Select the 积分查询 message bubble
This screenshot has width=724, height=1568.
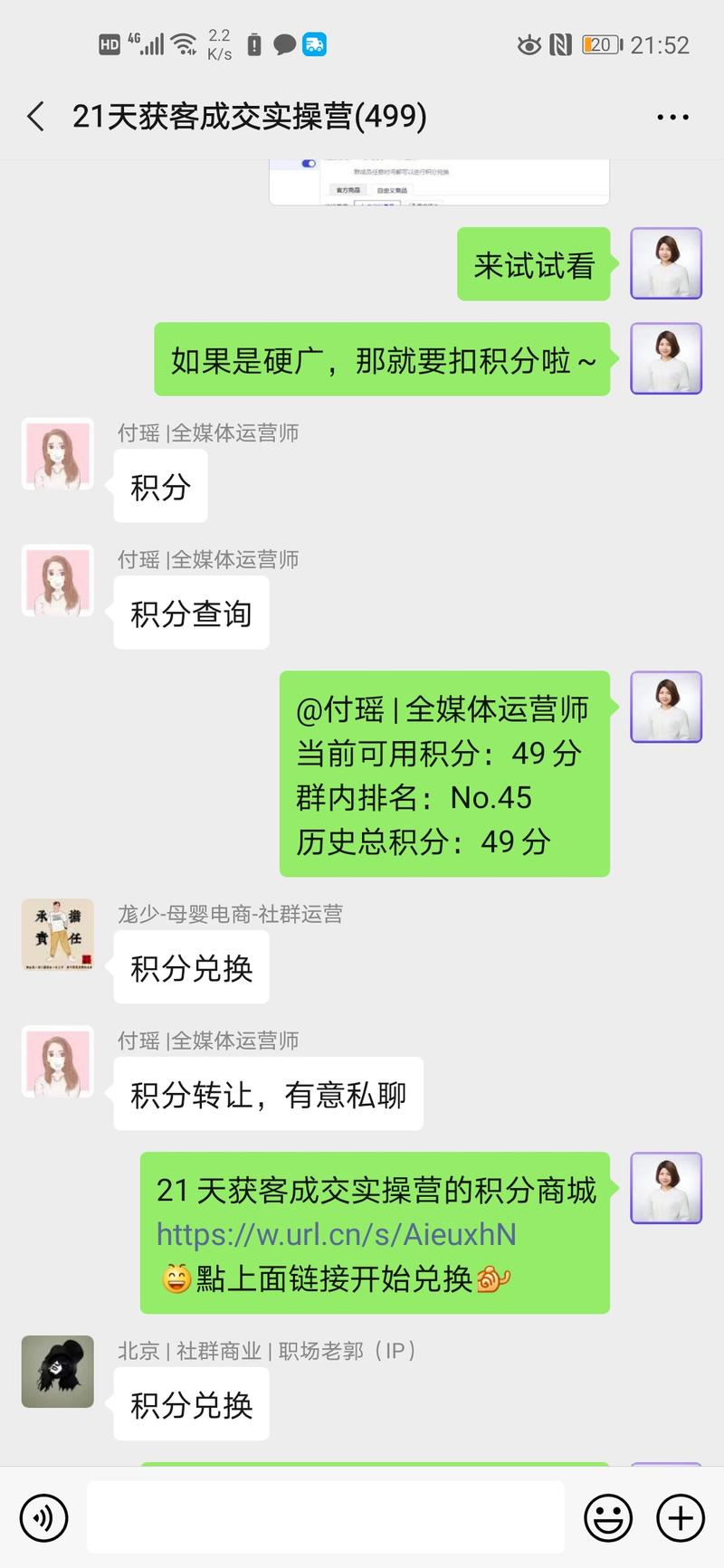pyautogui.click(x=191, y=613)
